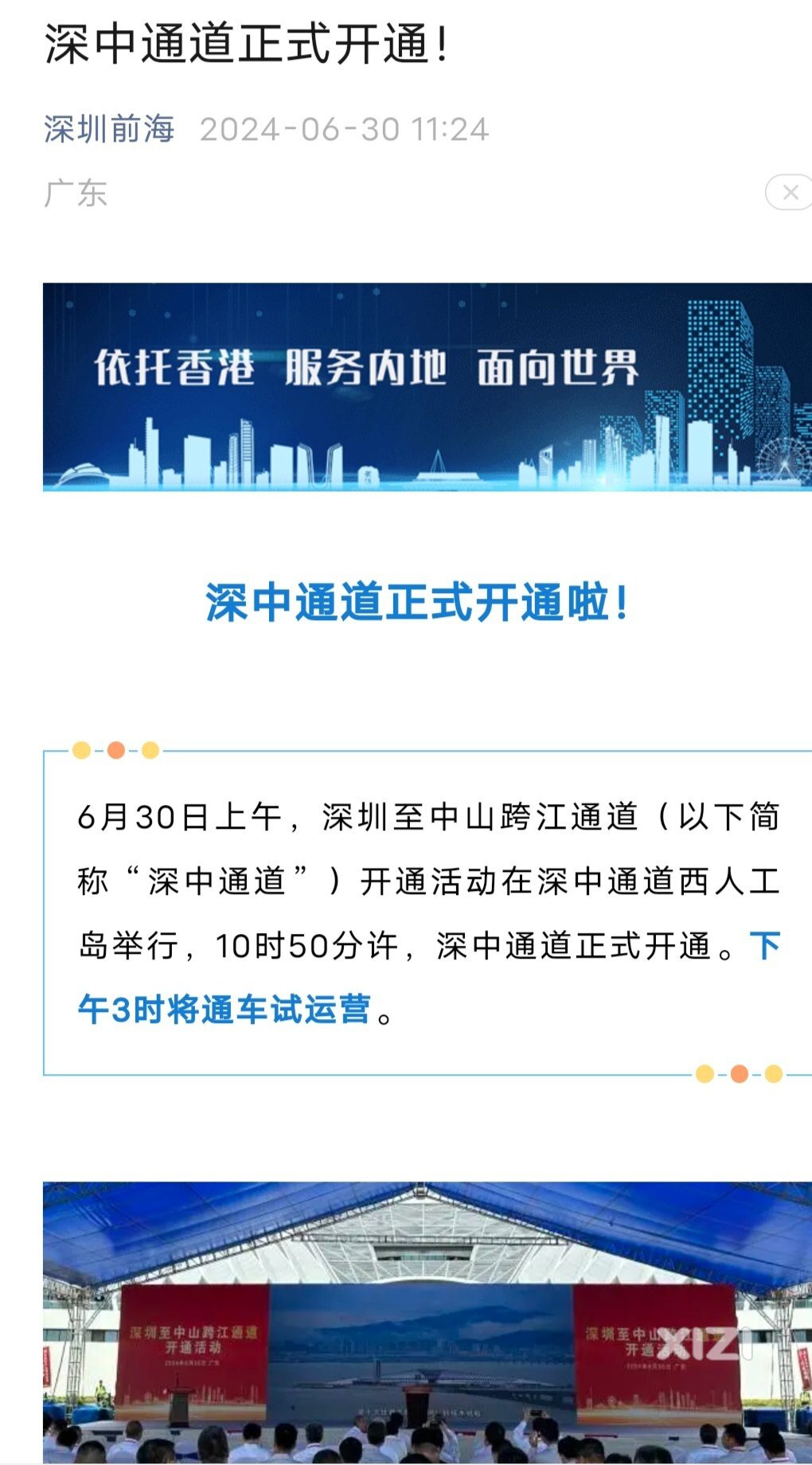View the opening ceremony photo
Viewport: 812px width, 1465px height.
click(x=427, y=1322)
